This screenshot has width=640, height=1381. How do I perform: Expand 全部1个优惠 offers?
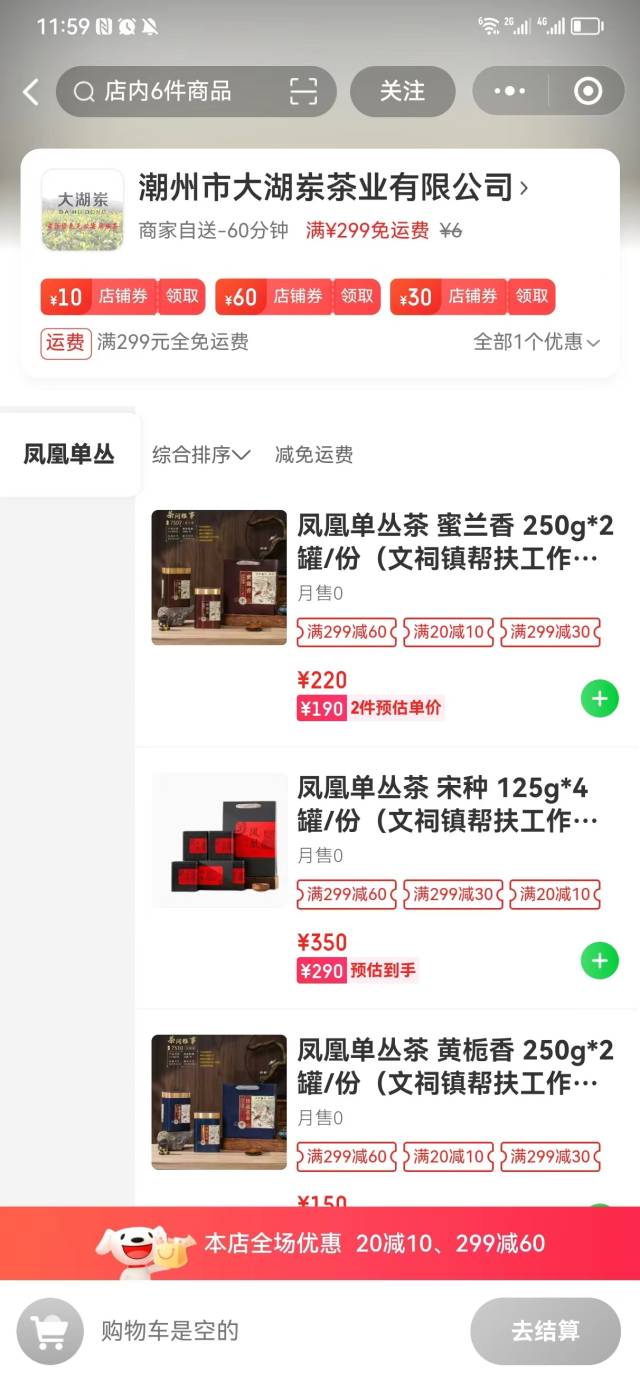click(x=536, y=342)
